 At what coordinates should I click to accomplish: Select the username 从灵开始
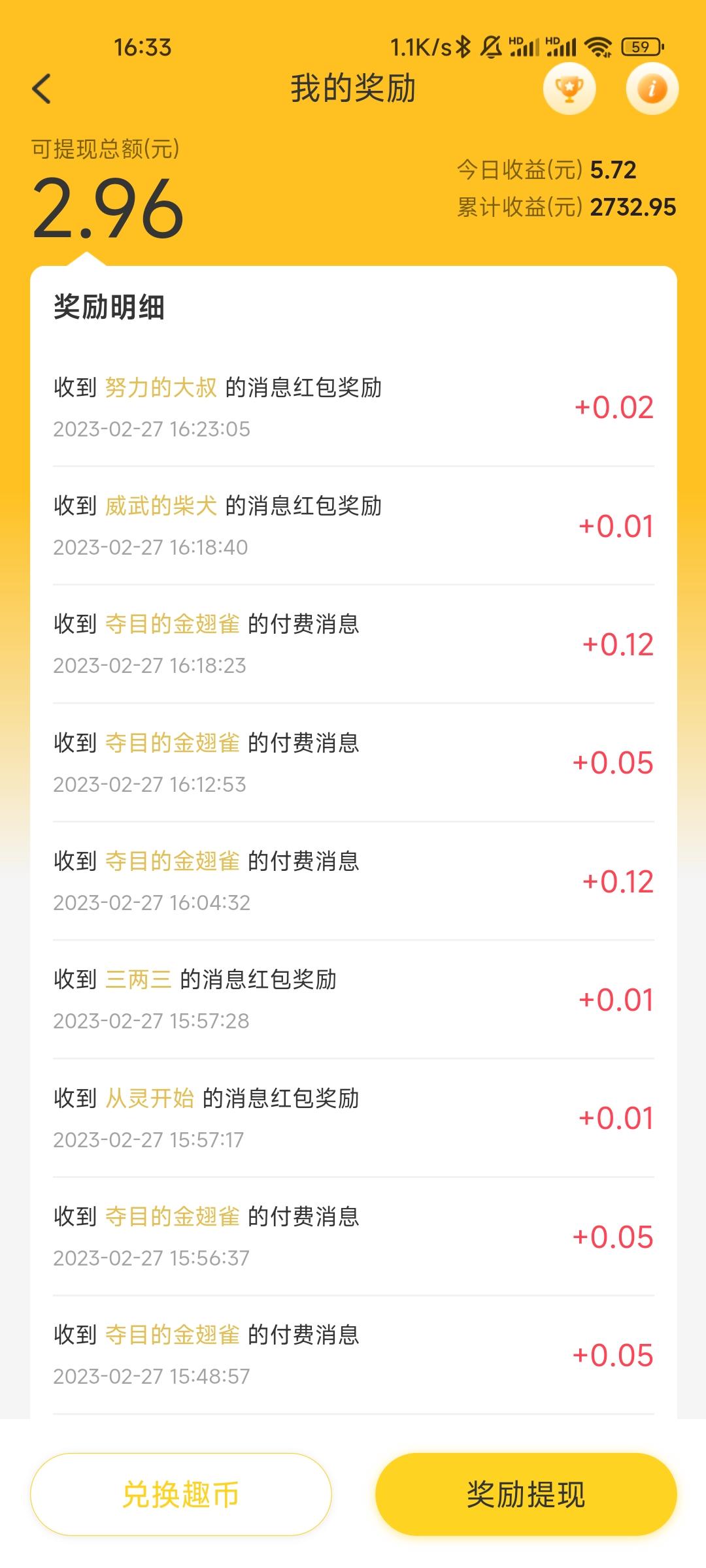click(150, 1098)
